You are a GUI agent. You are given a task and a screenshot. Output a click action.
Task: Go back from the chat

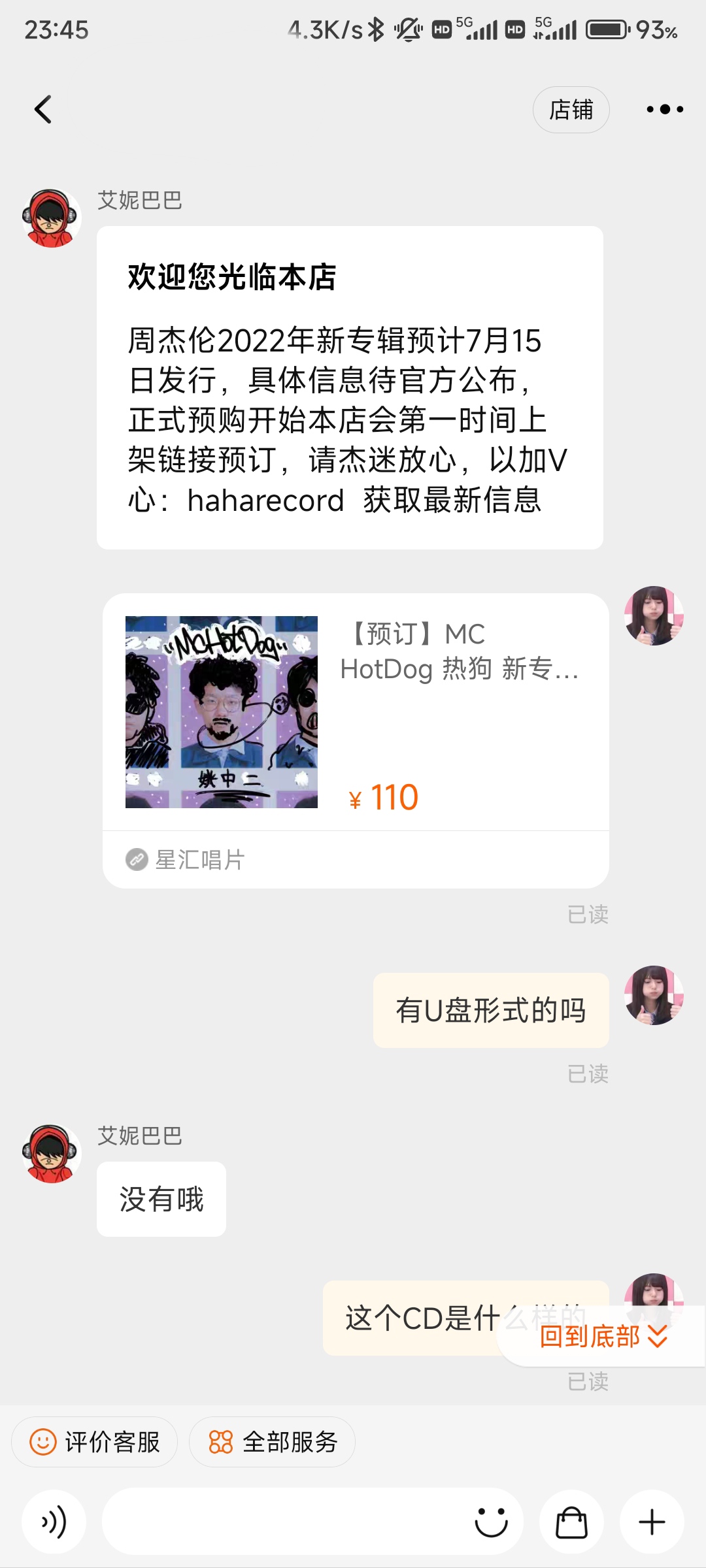point(43,109)
